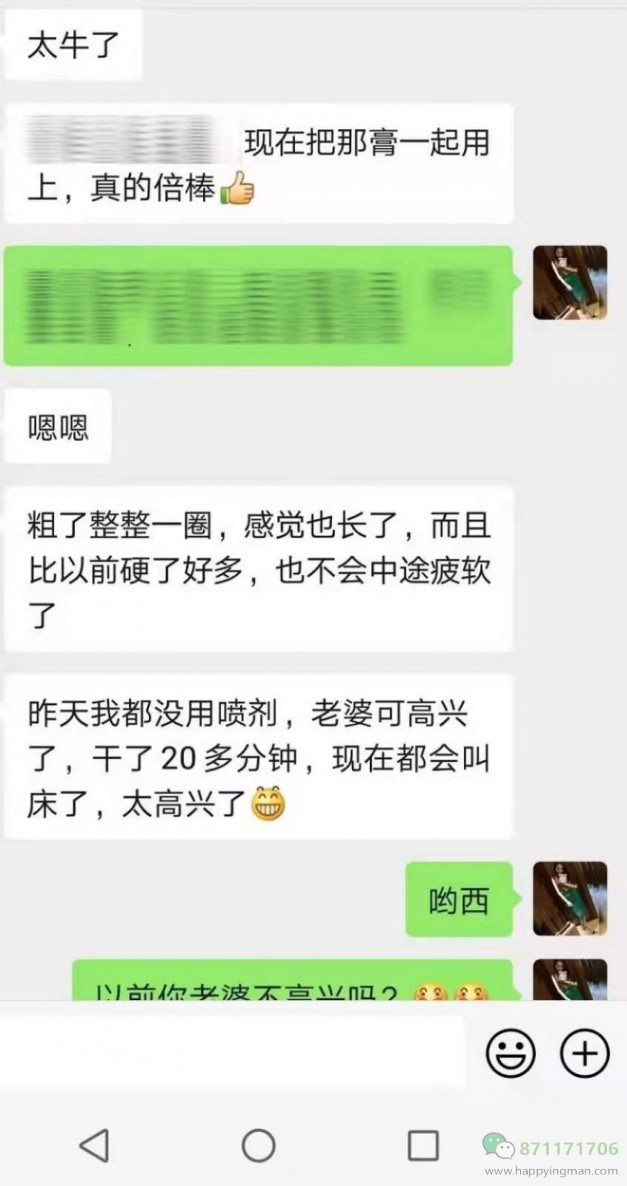Open the plus attachment menu
Viewport: 627px width, 1186px height.
point(584,1053)
